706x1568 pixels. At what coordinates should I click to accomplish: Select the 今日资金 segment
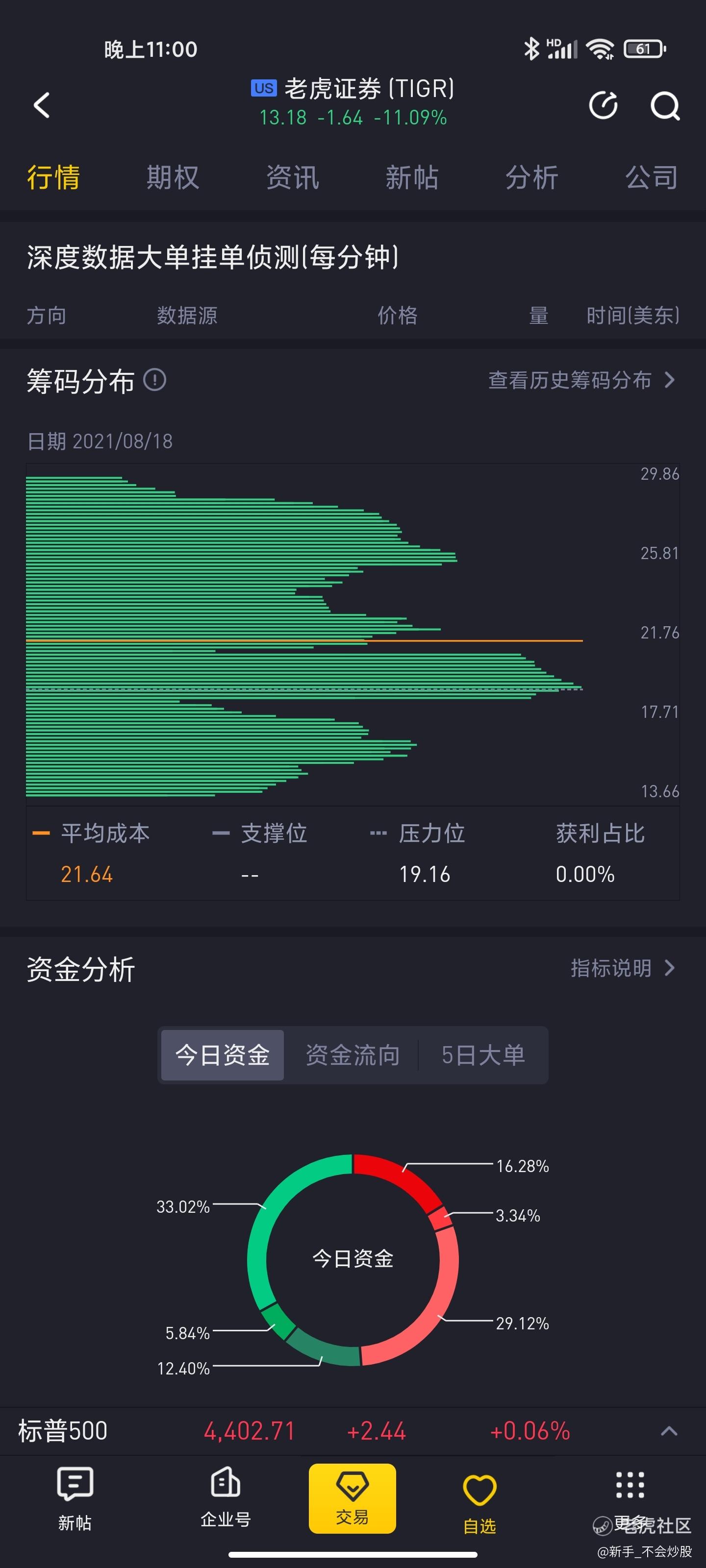[x=222, y=1055]
